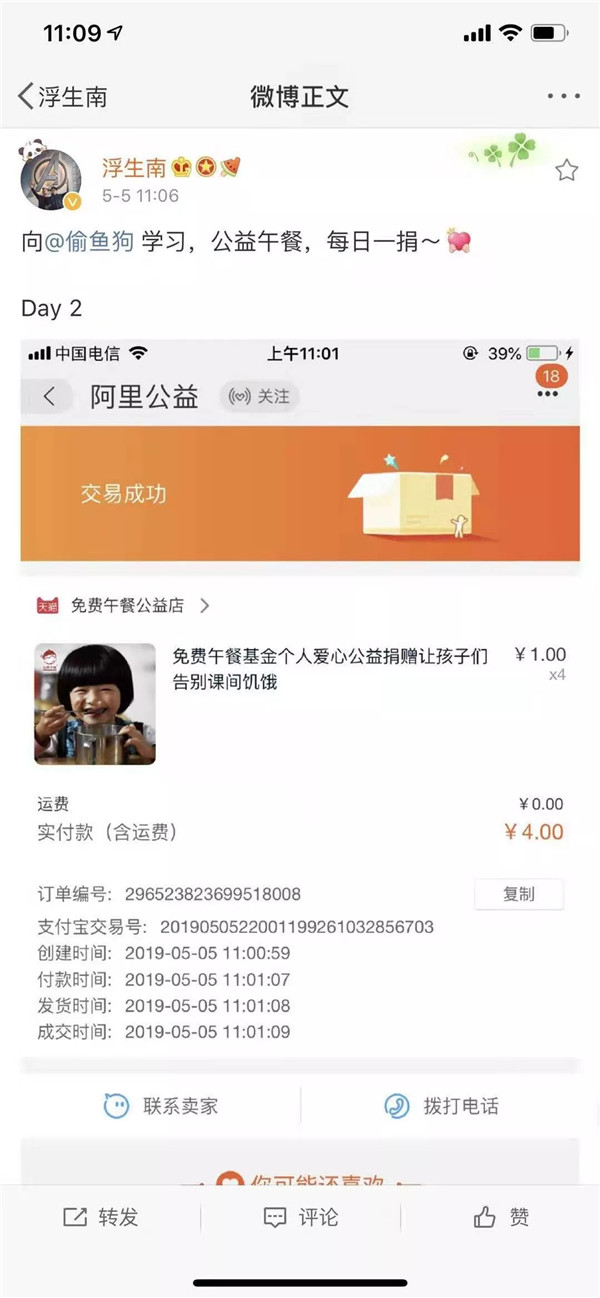Favorite this post with the star

566,170
